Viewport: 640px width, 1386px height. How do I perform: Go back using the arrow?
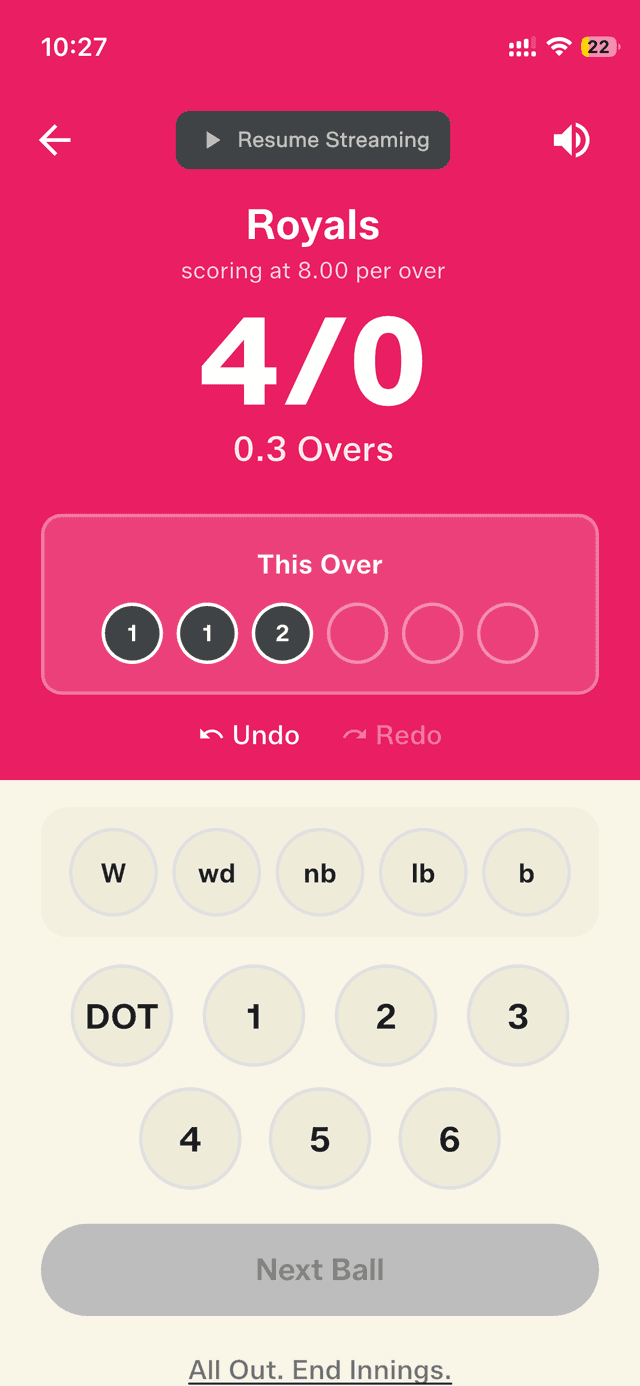[x=55, y=140]
